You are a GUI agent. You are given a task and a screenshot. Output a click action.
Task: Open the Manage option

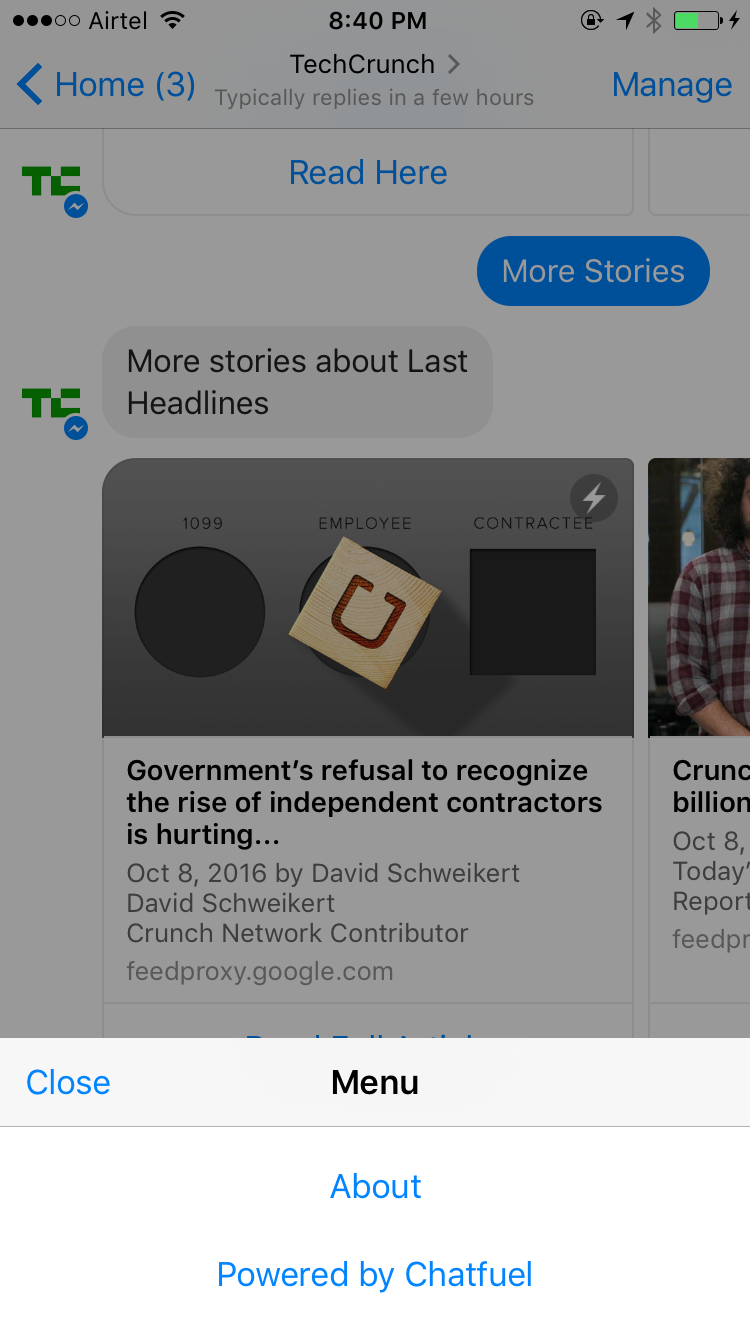pos(671,85)
